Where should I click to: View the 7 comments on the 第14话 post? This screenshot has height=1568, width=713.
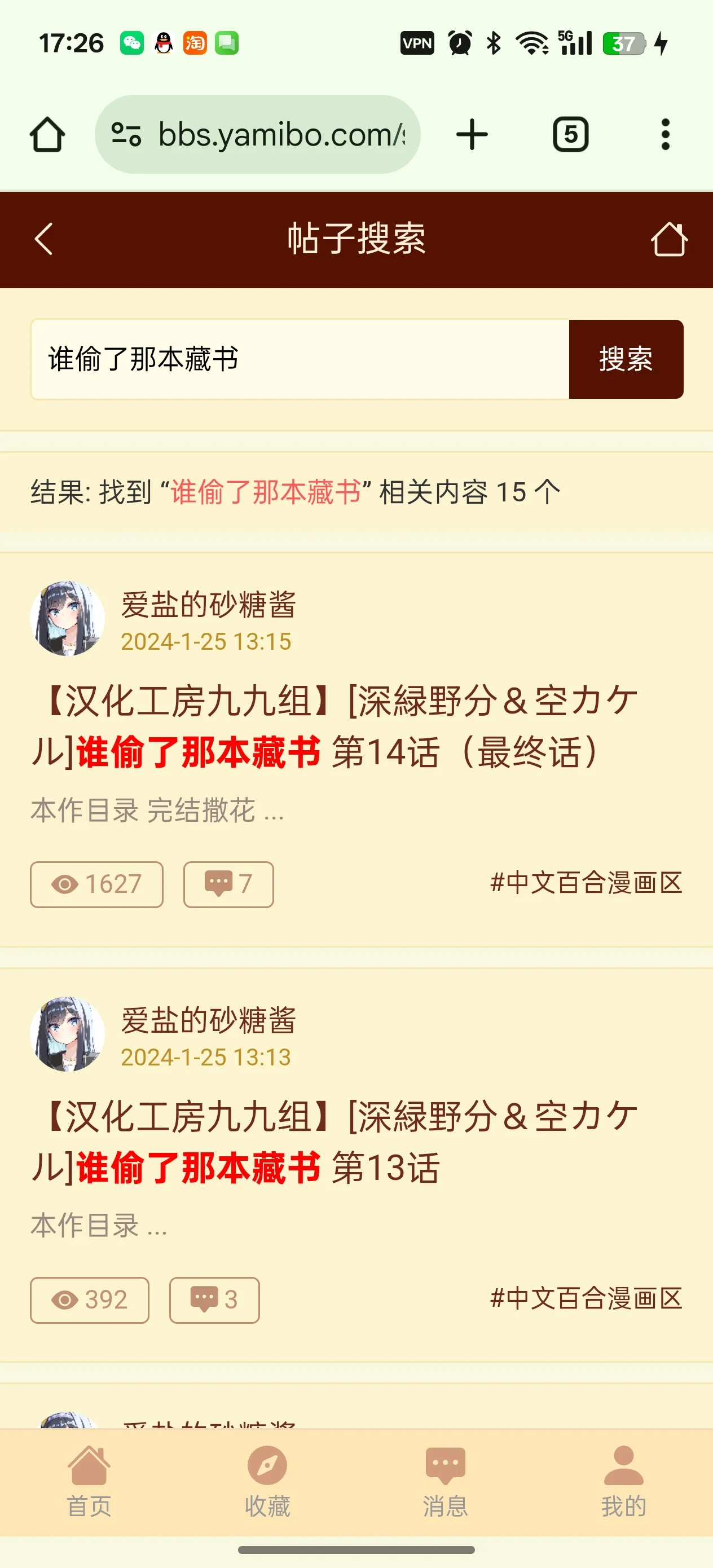coord(228,884)
